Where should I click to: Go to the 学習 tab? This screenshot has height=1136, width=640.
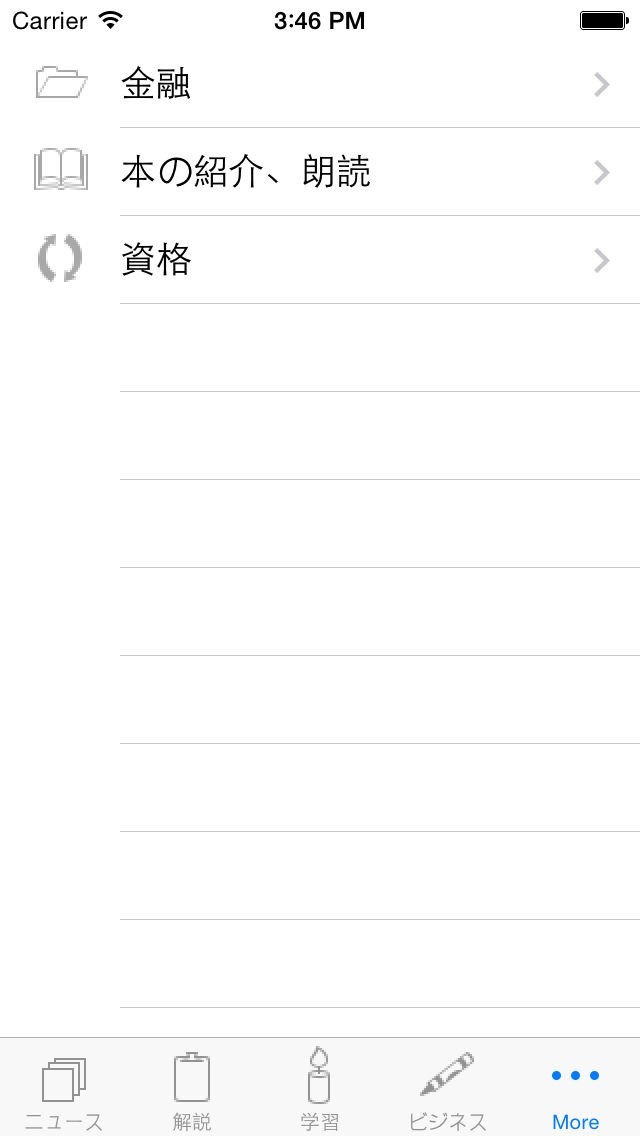(320, 1090)
